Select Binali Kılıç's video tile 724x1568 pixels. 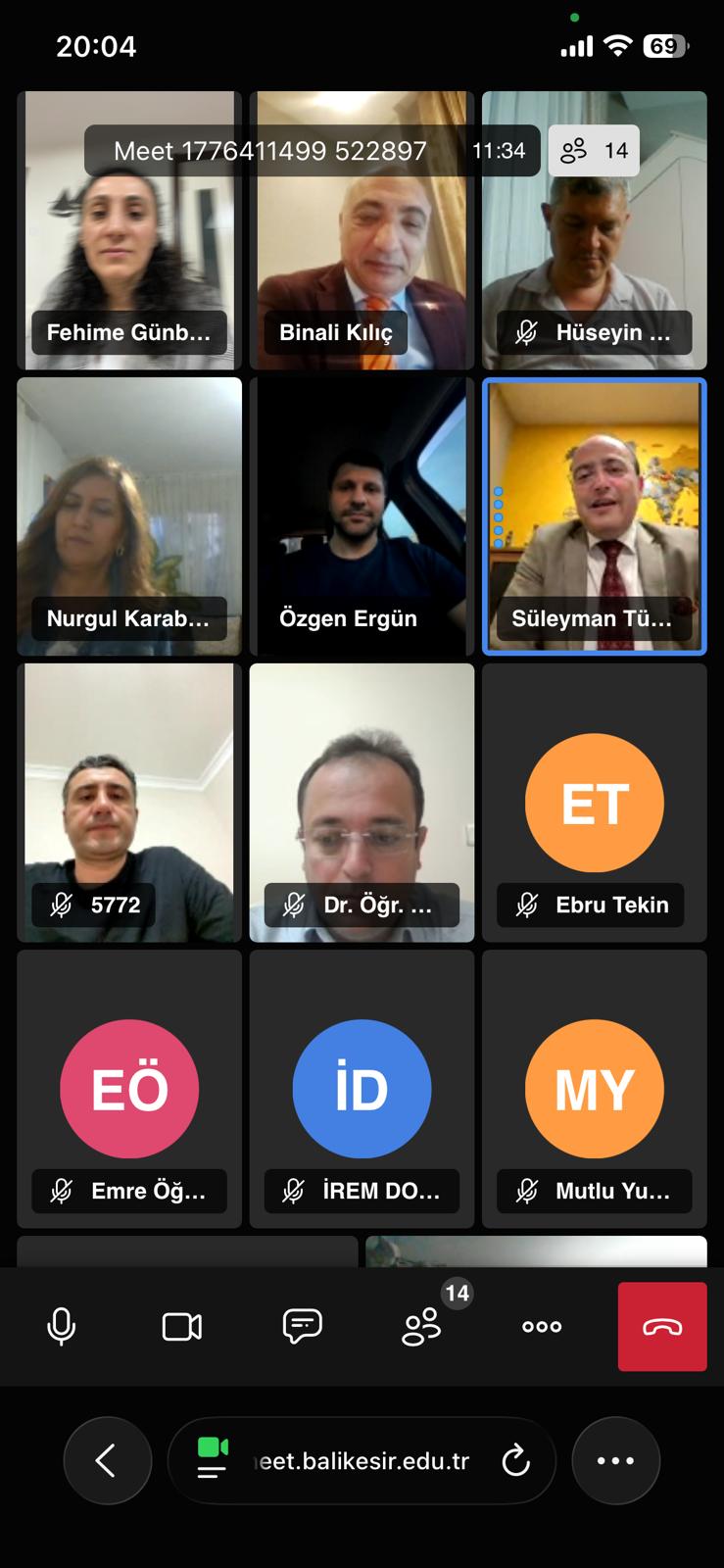362,230
